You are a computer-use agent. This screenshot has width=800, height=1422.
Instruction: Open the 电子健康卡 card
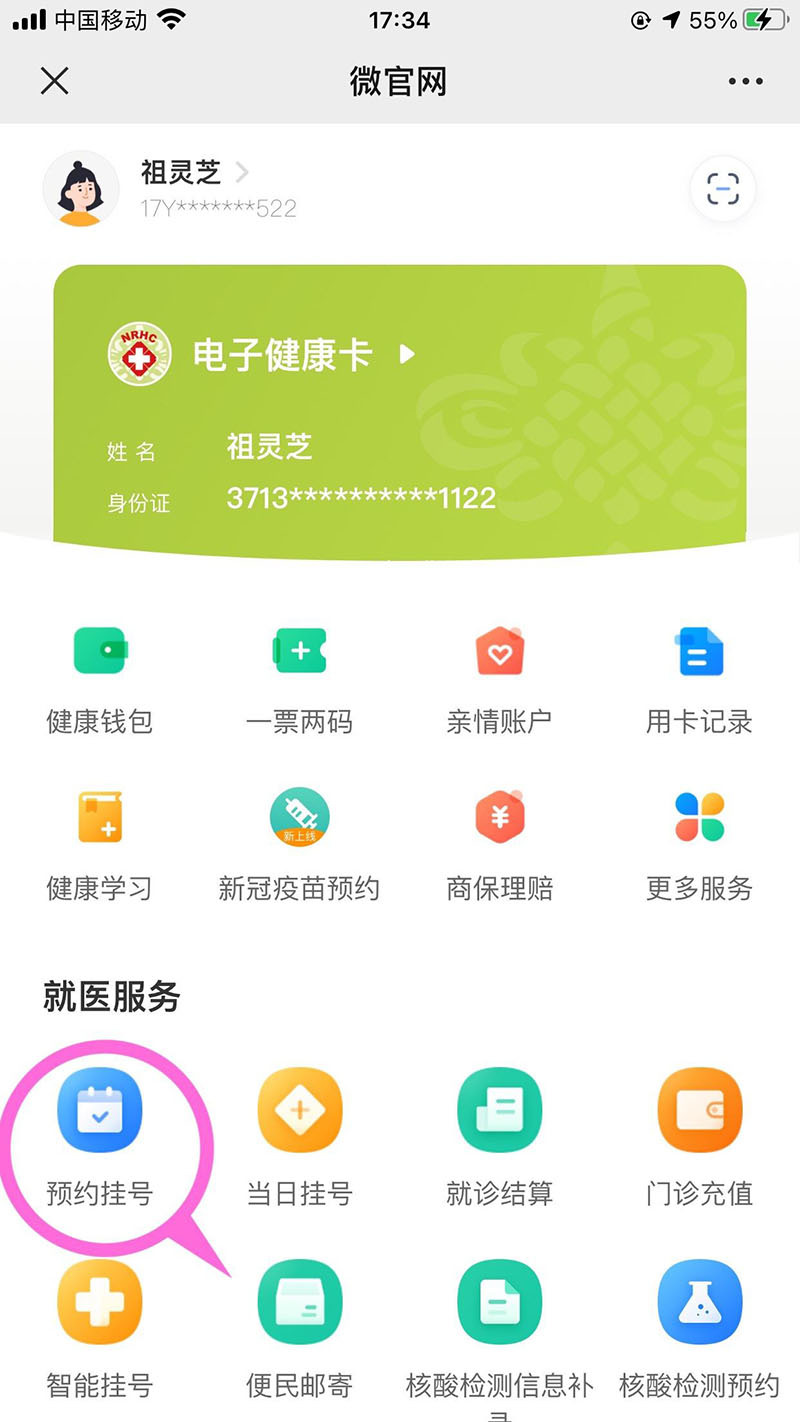(283, 354)
